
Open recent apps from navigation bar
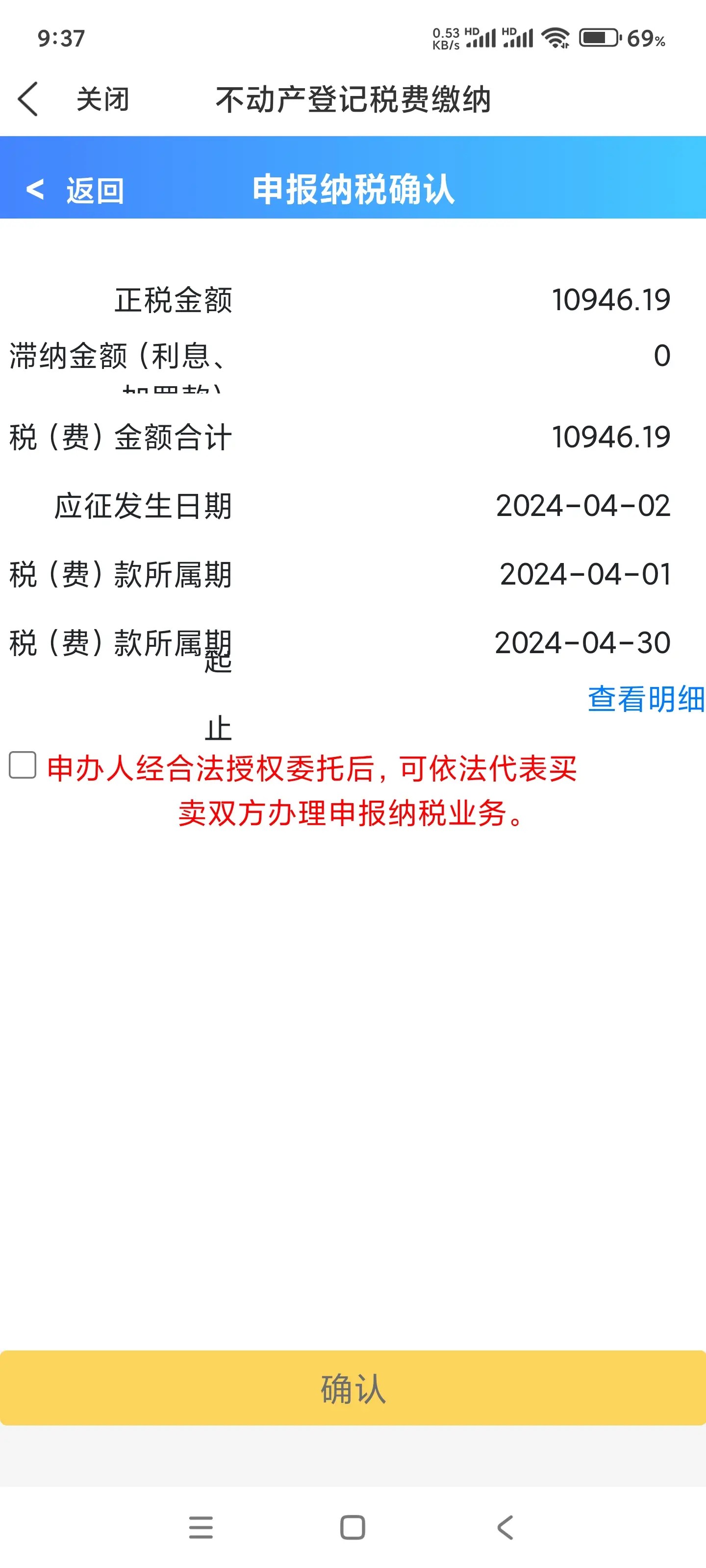coord(201,1527)
